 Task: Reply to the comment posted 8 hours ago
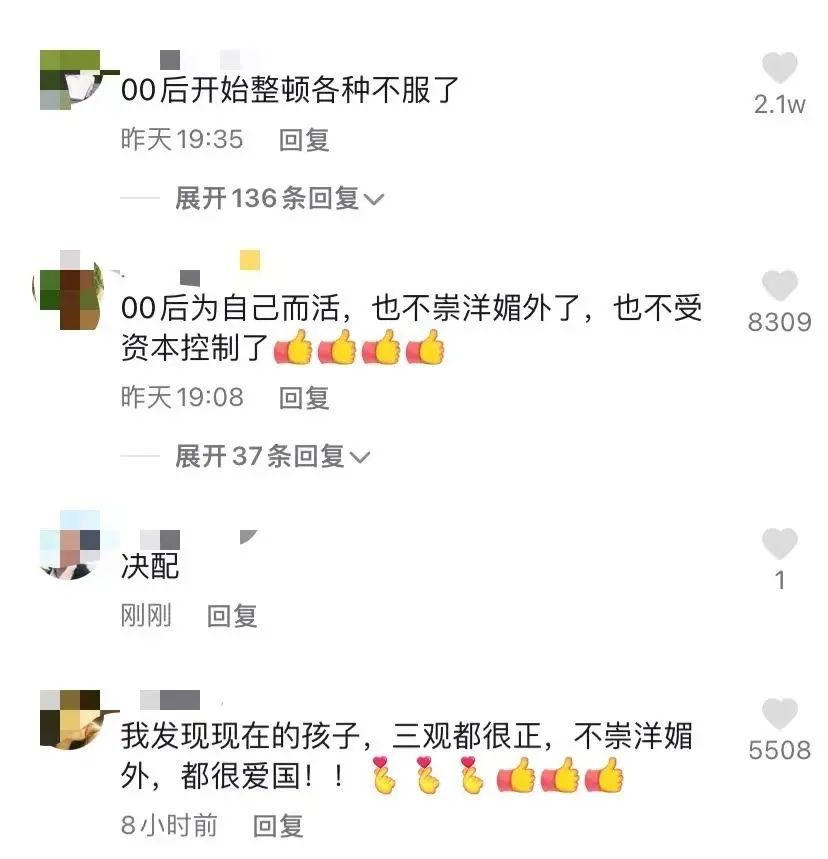[x=278, y=826]
